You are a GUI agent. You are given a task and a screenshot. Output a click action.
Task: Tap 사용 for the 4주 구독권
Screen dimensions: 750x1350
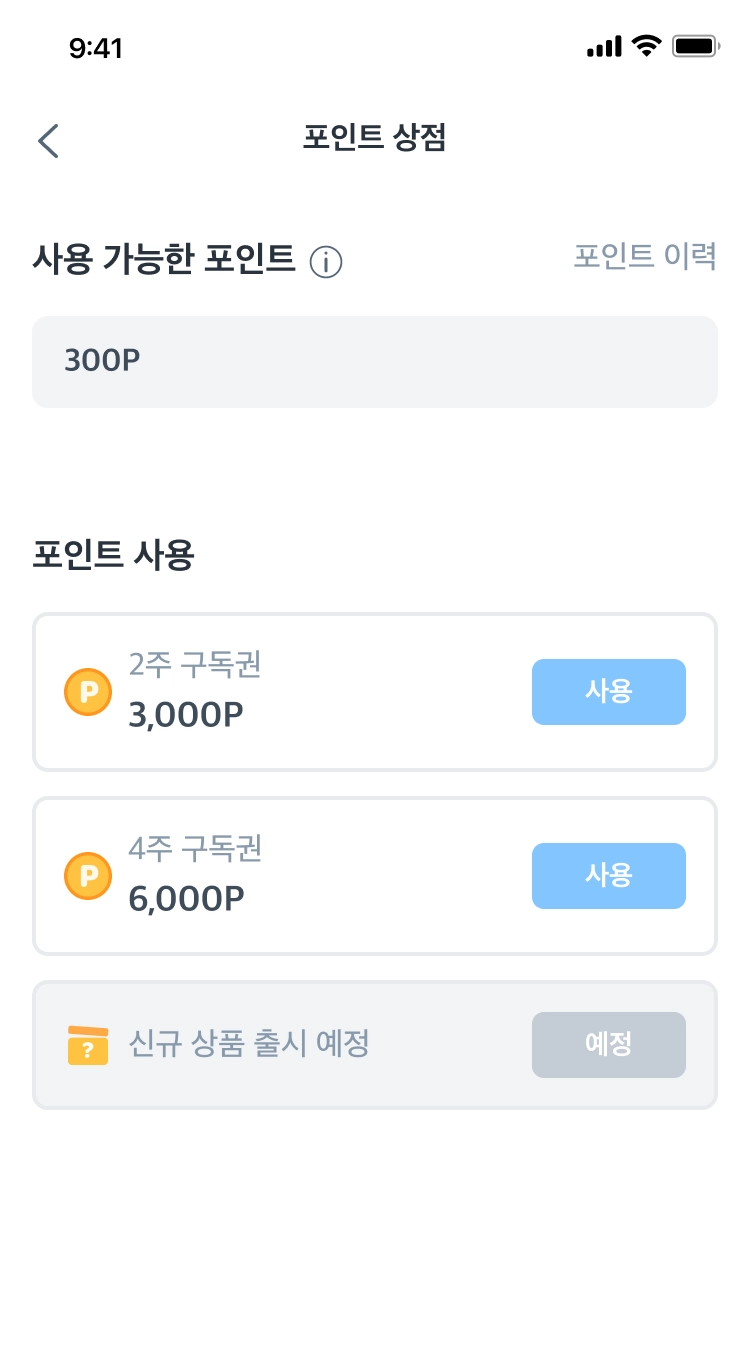point(608,876)
